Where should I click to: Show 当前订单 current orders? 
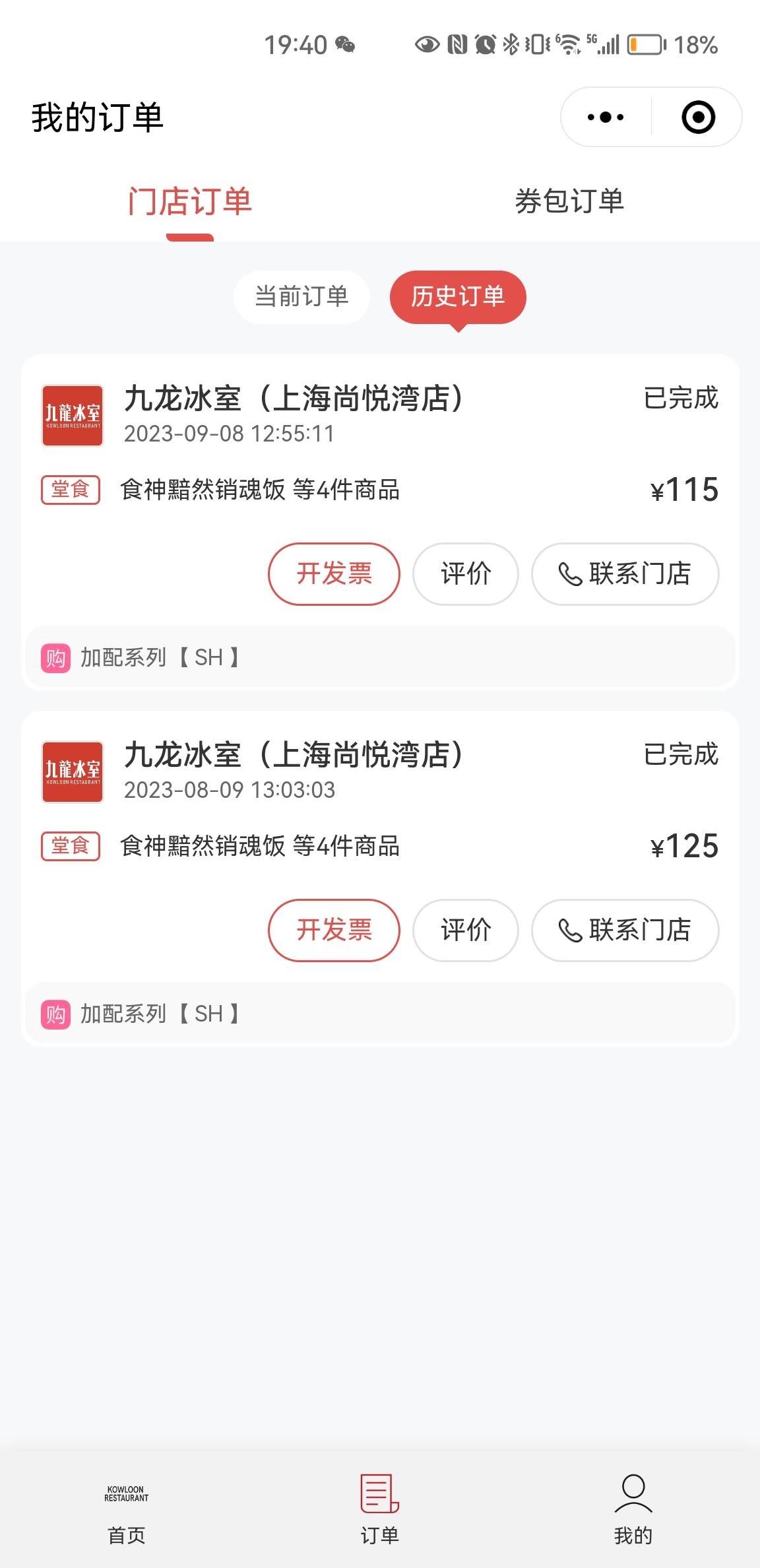pyautogui.click(x=301, y=297)
